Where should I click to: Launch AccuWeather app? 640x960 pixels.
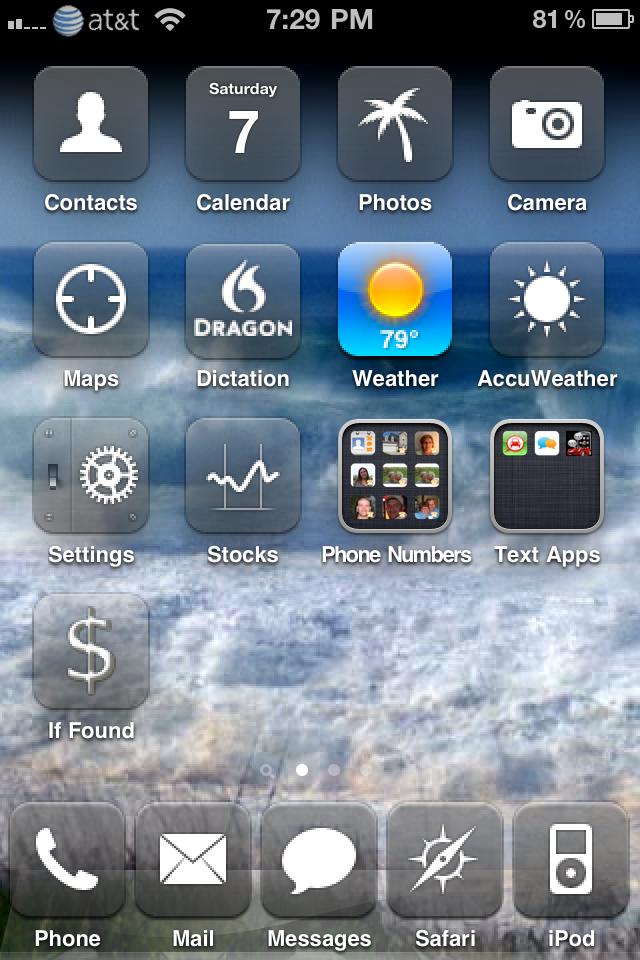547,299
